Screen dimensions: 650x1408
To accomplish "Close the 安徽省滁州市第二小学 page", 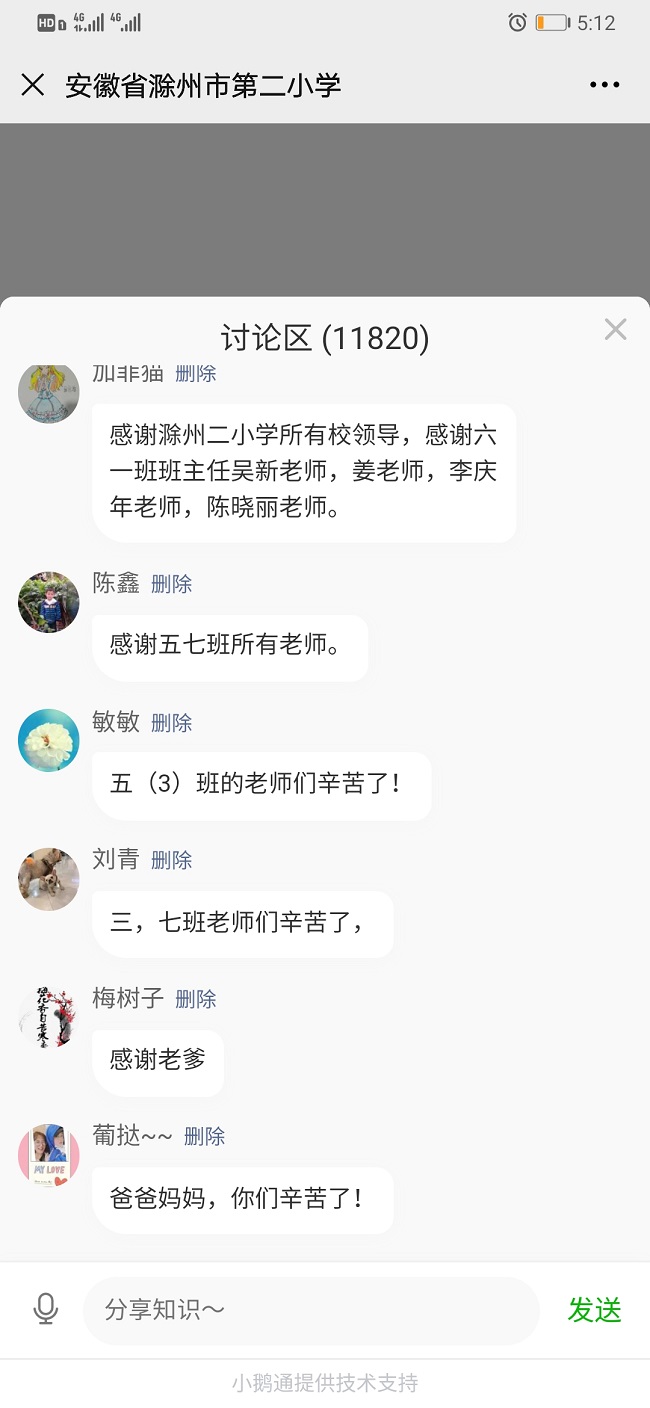I will coord(33,85).
